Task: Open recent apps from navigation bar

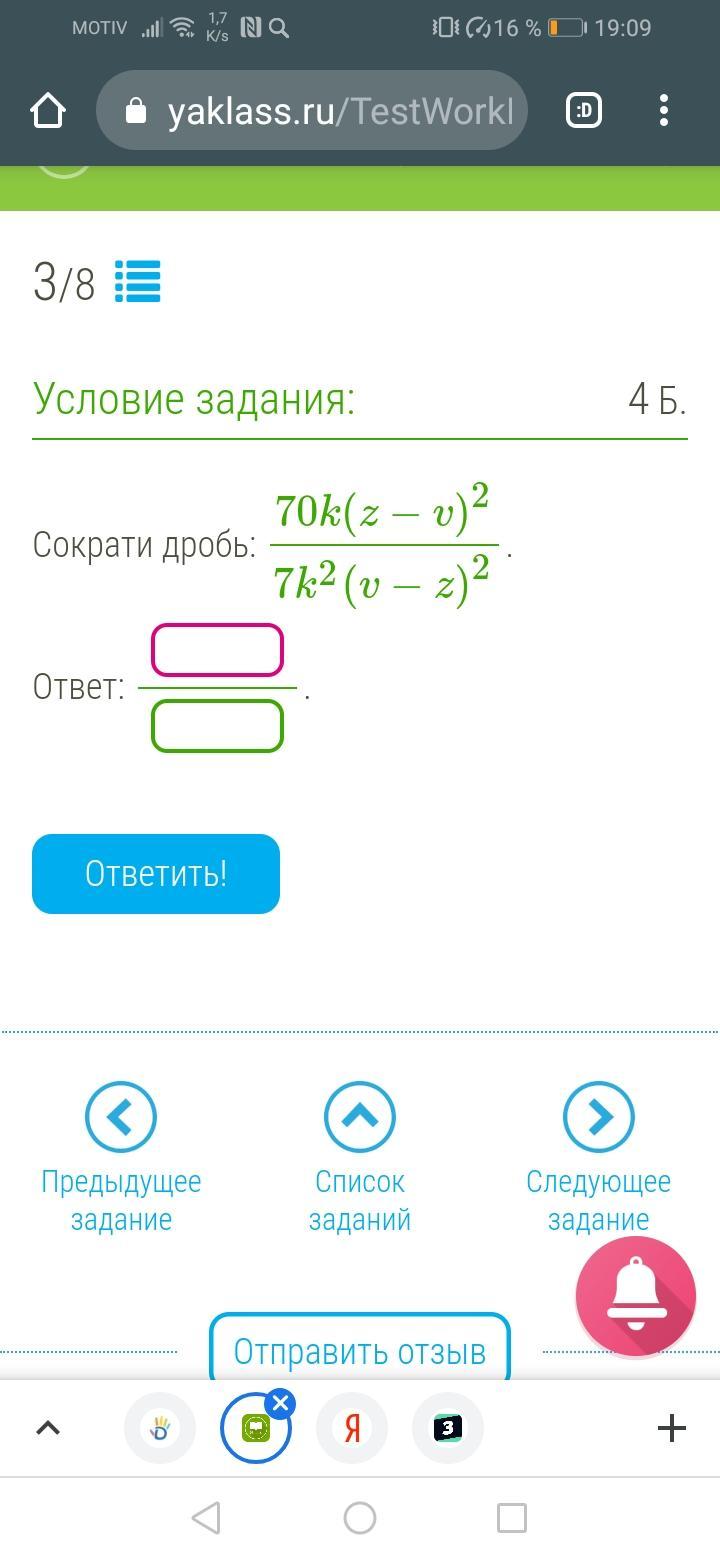Action: (x=512, y=1518)
